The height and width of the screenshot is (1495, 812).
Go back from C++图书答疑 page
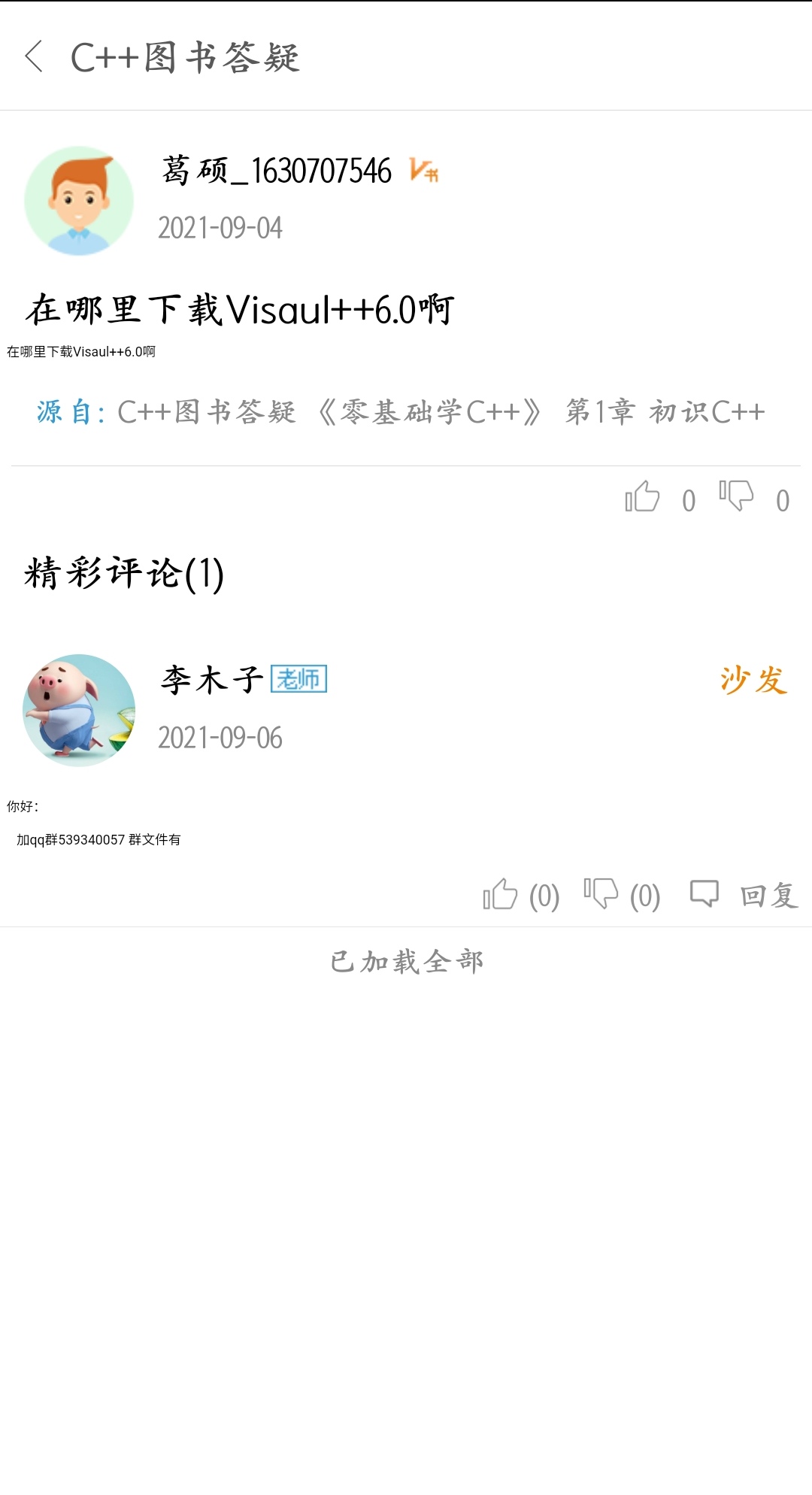(34, 56)
